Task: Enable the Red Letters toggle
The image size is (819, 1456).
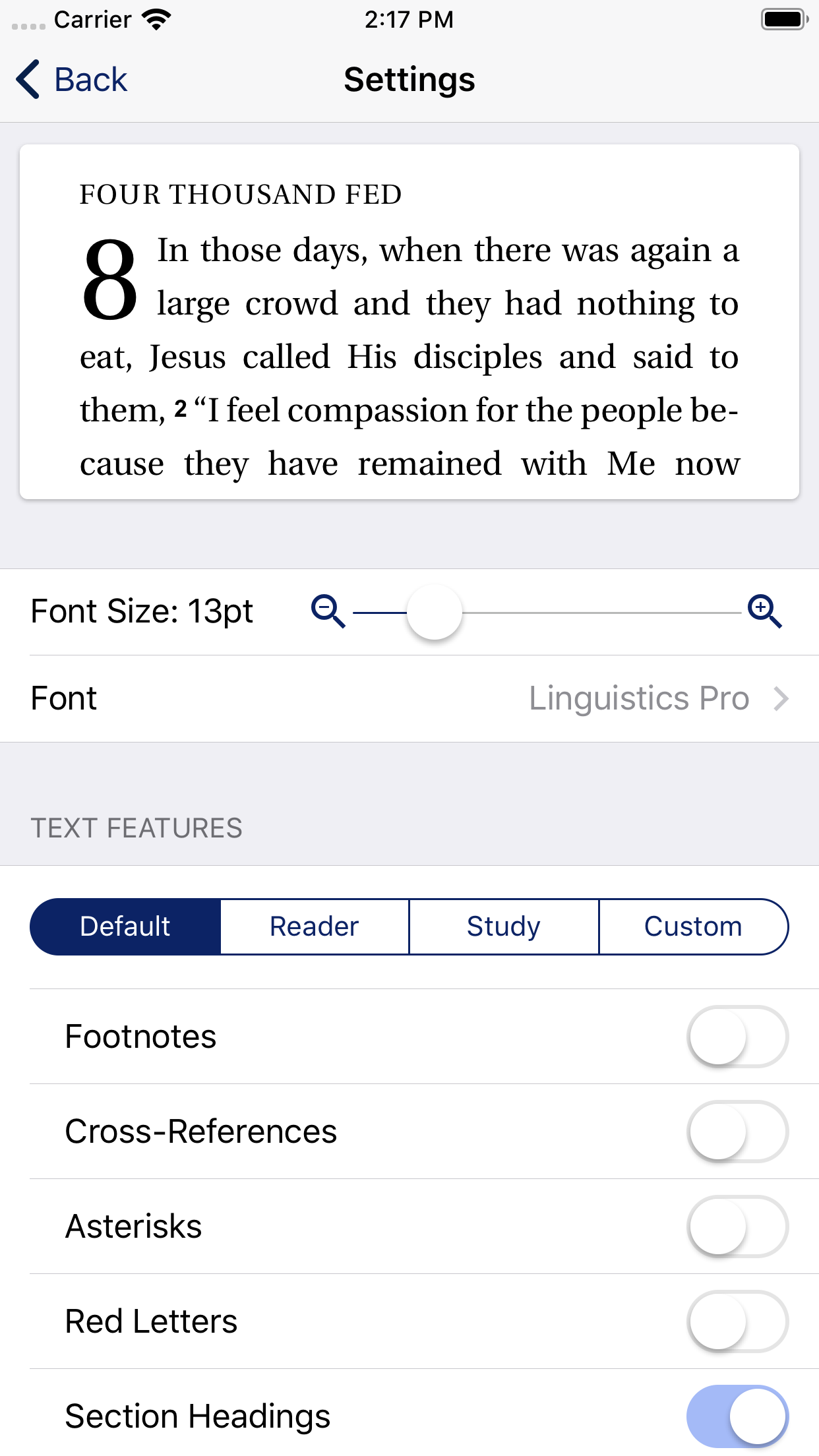Action: (737, 1321)
